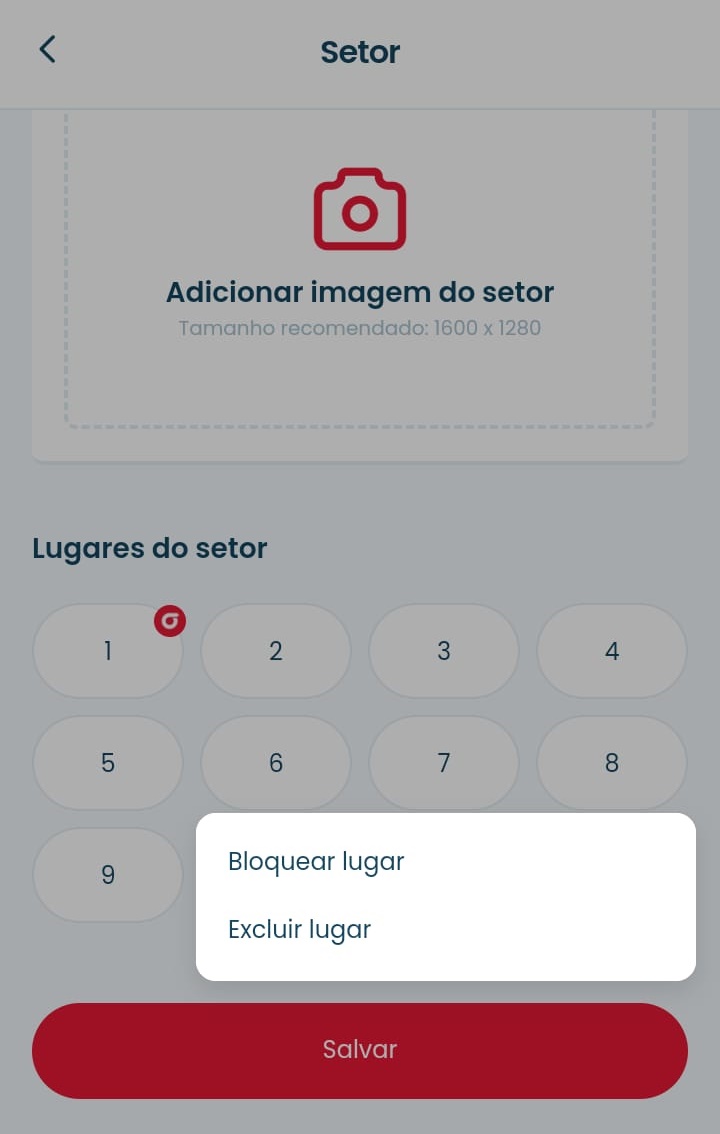Viewport: 720px width, 1134px height.
Task: Choose Bloquear lugar from the popup menu
Action: coord(316,861)
